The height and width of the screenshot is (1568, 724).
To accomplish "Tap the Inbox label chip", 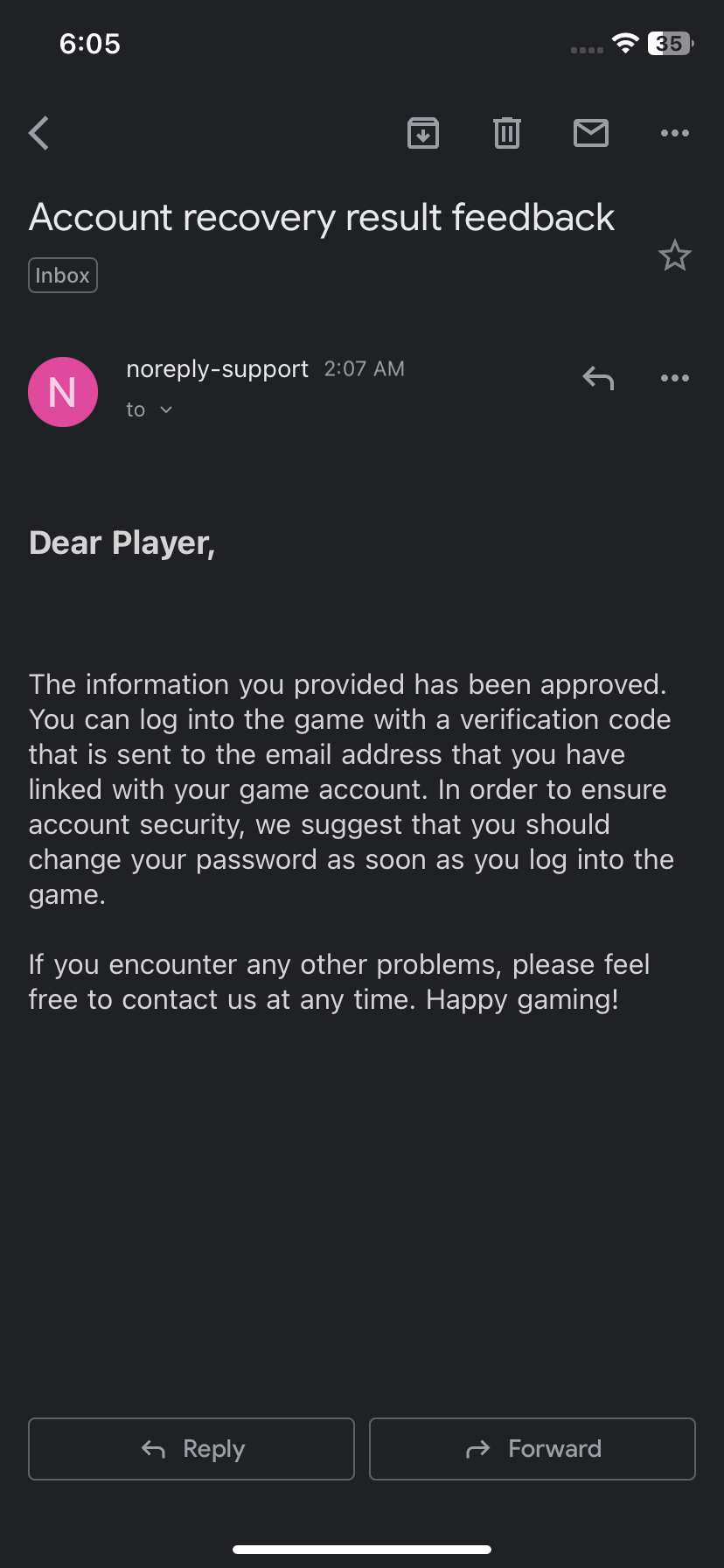I will click(x=63, y=276).
